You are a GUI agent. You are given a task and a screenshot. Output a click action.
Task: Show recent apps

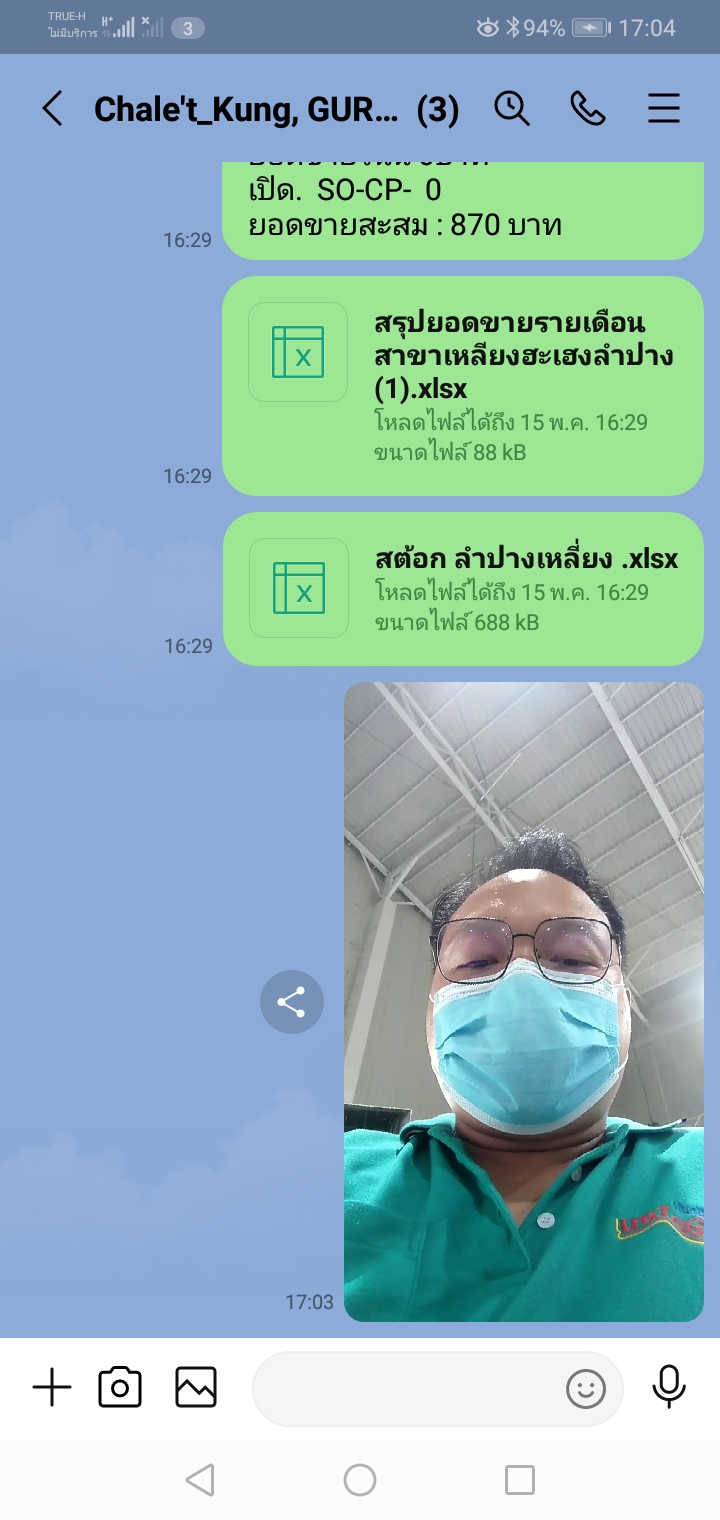click(519, 1480)
